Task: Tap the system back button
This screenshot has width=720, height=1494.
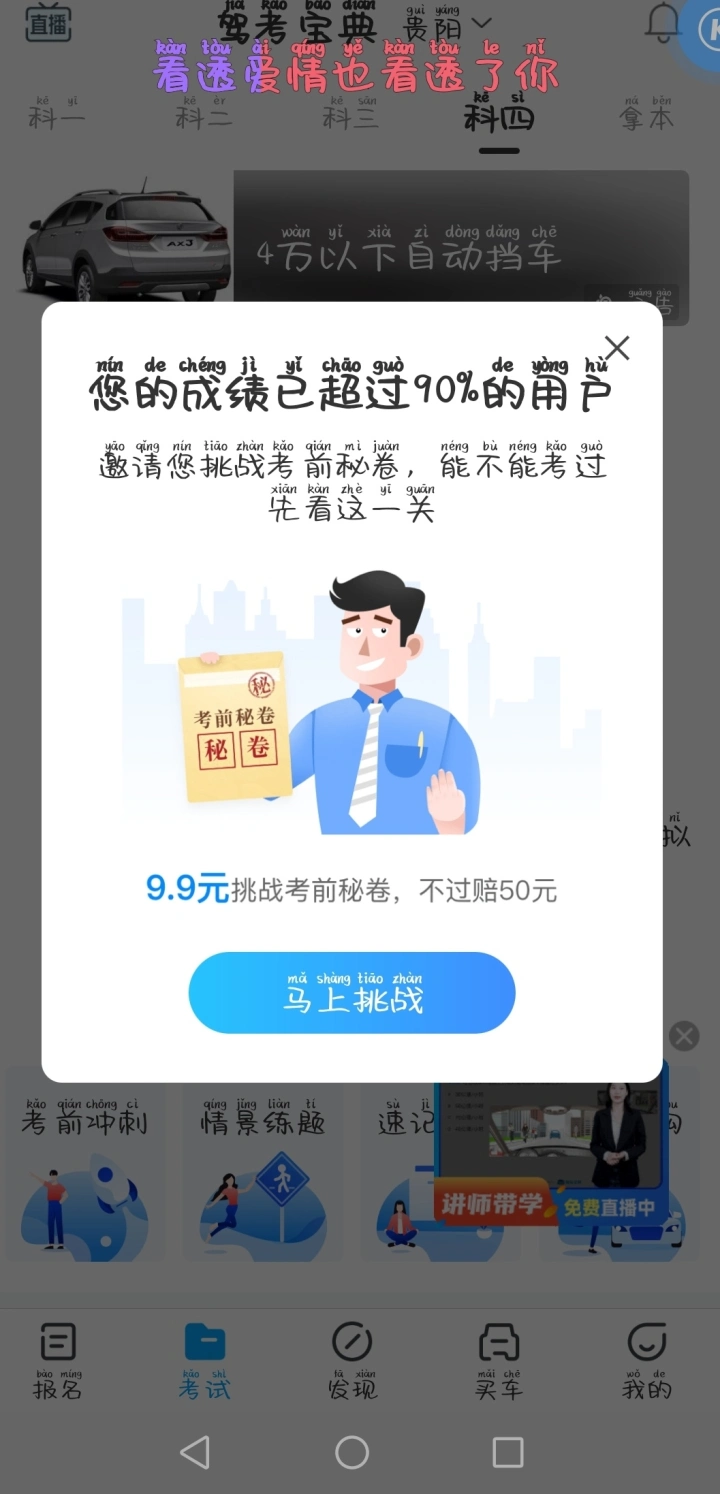Action: click(195, 1452)
